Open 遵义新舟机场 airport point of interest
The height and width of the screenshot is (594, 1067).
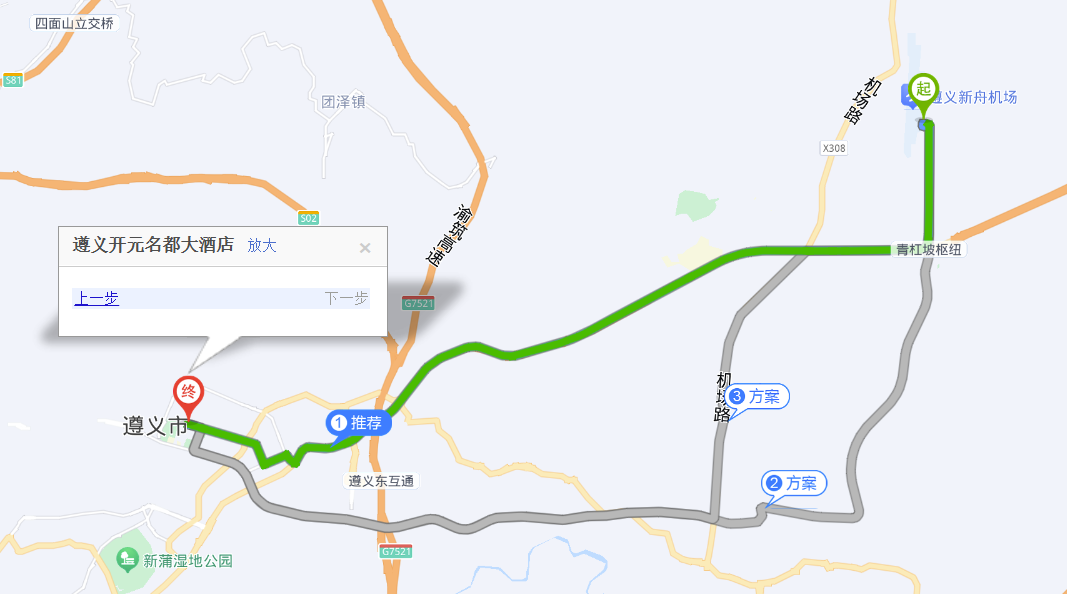(972, 97)
